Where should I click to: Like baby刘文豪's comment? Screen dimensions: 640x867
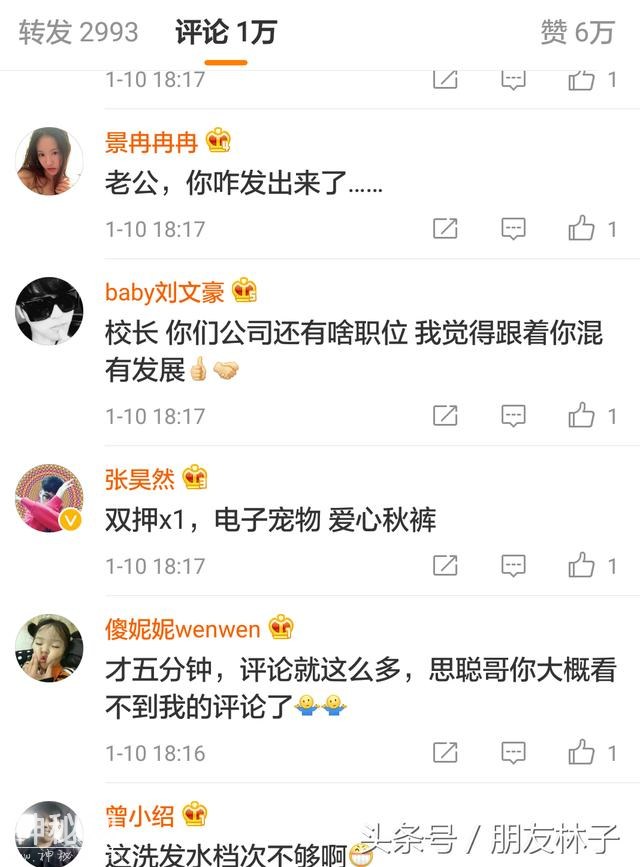(x=582, y=415)
